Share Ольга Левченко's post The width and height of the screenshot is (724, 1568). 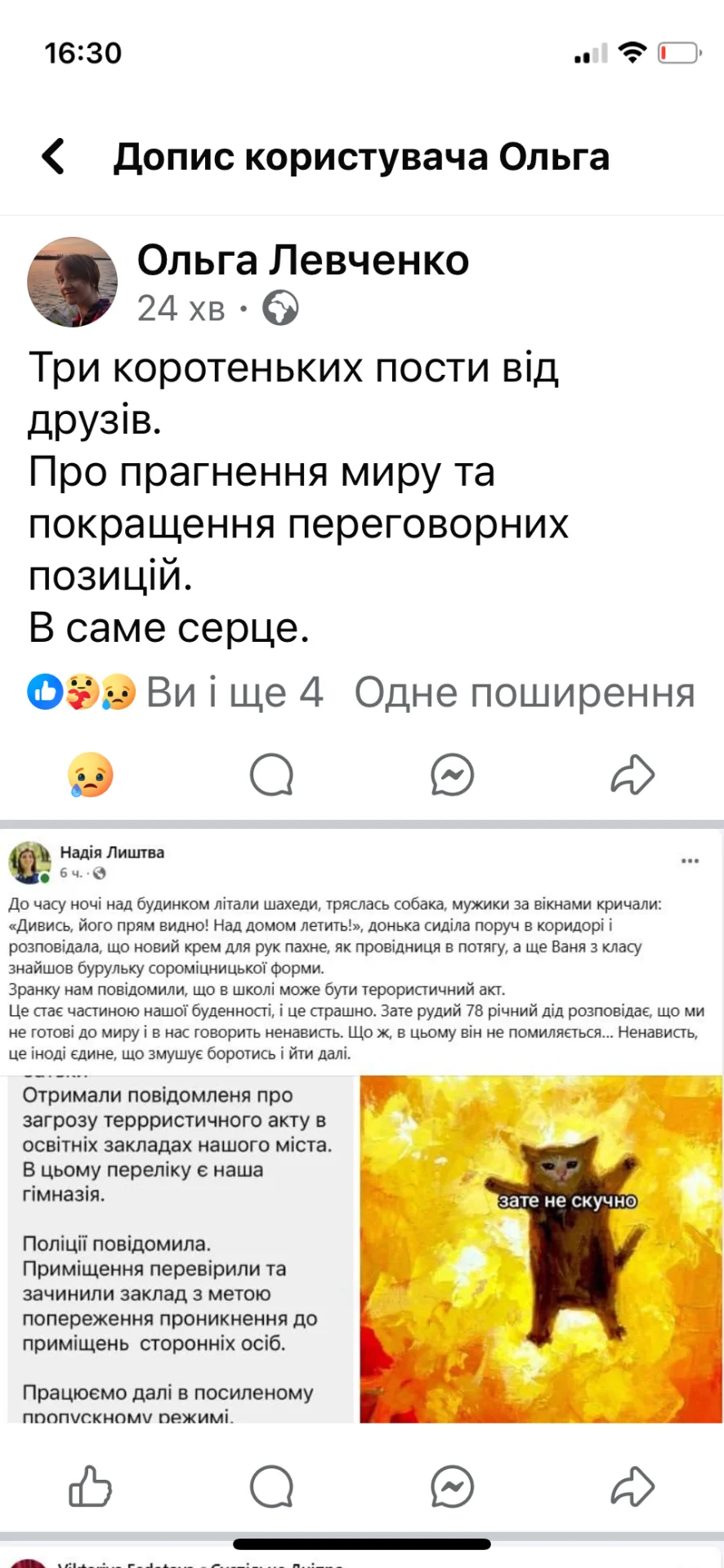click(632, 774)
